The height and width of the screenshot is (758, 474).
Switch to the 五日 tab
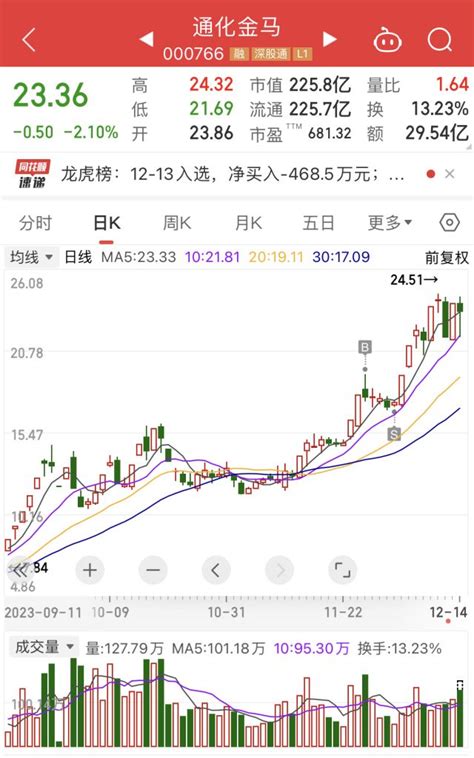[x=318, y=223]
